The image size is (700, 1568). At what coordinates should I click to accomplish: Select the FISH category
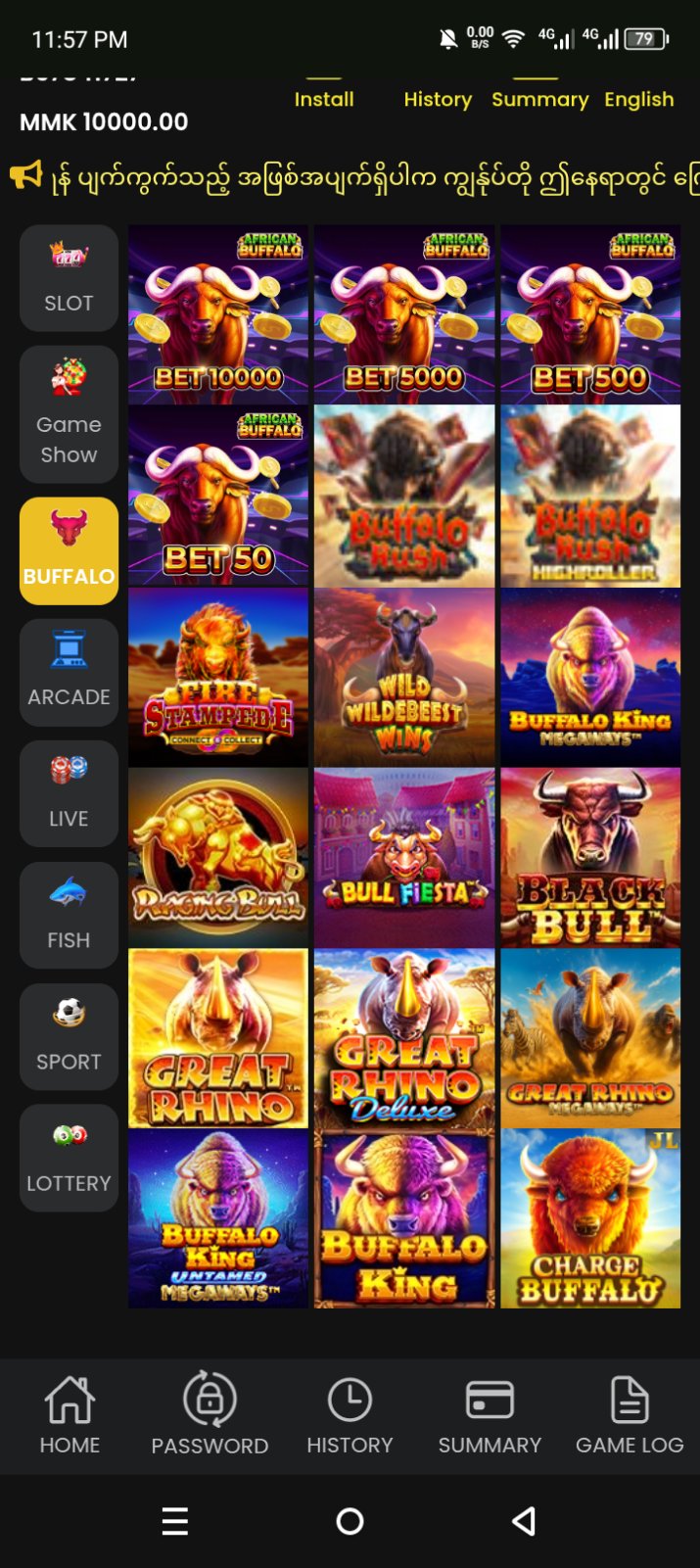(x=69, y=915)
